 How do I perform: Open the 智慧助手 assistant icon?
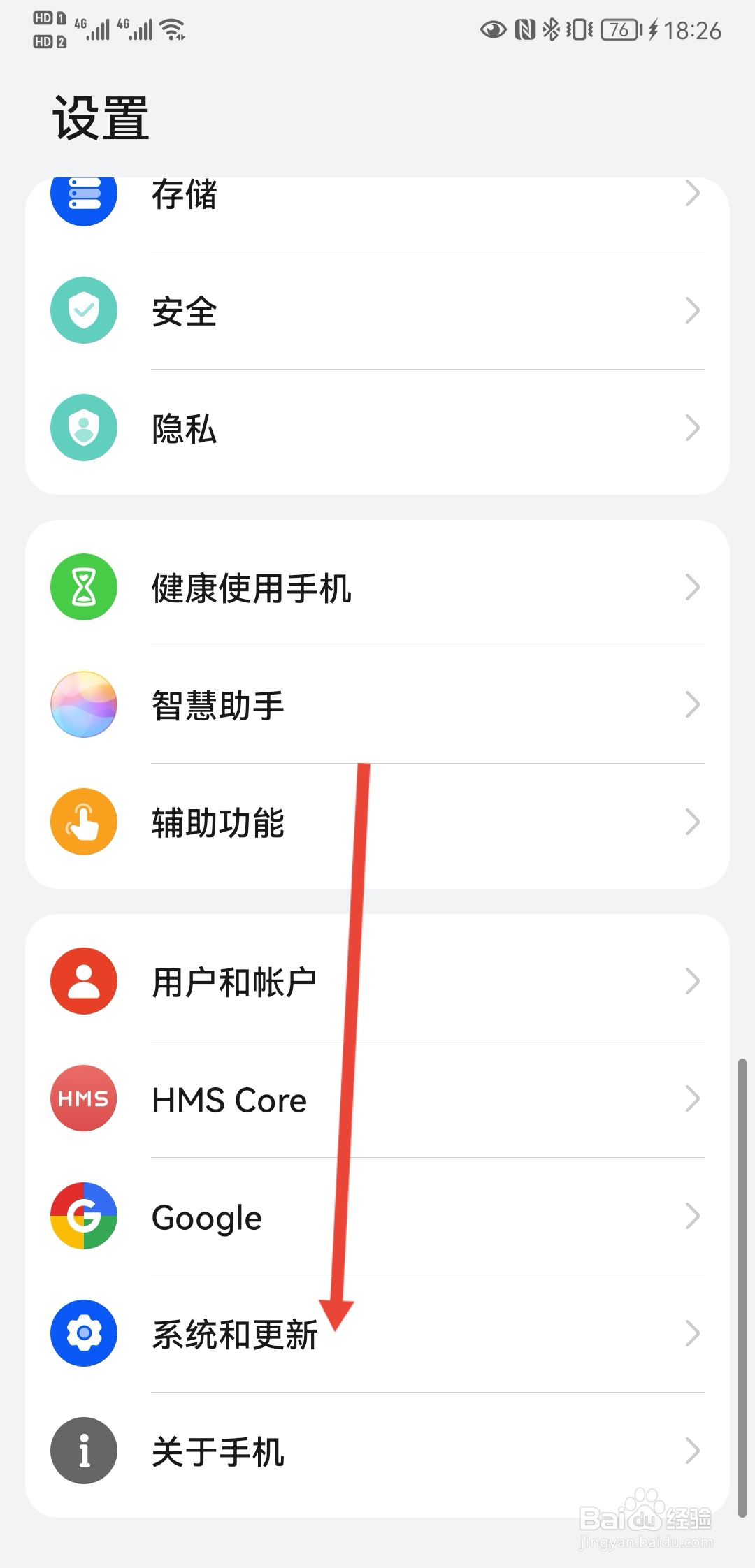coord(83,705)
